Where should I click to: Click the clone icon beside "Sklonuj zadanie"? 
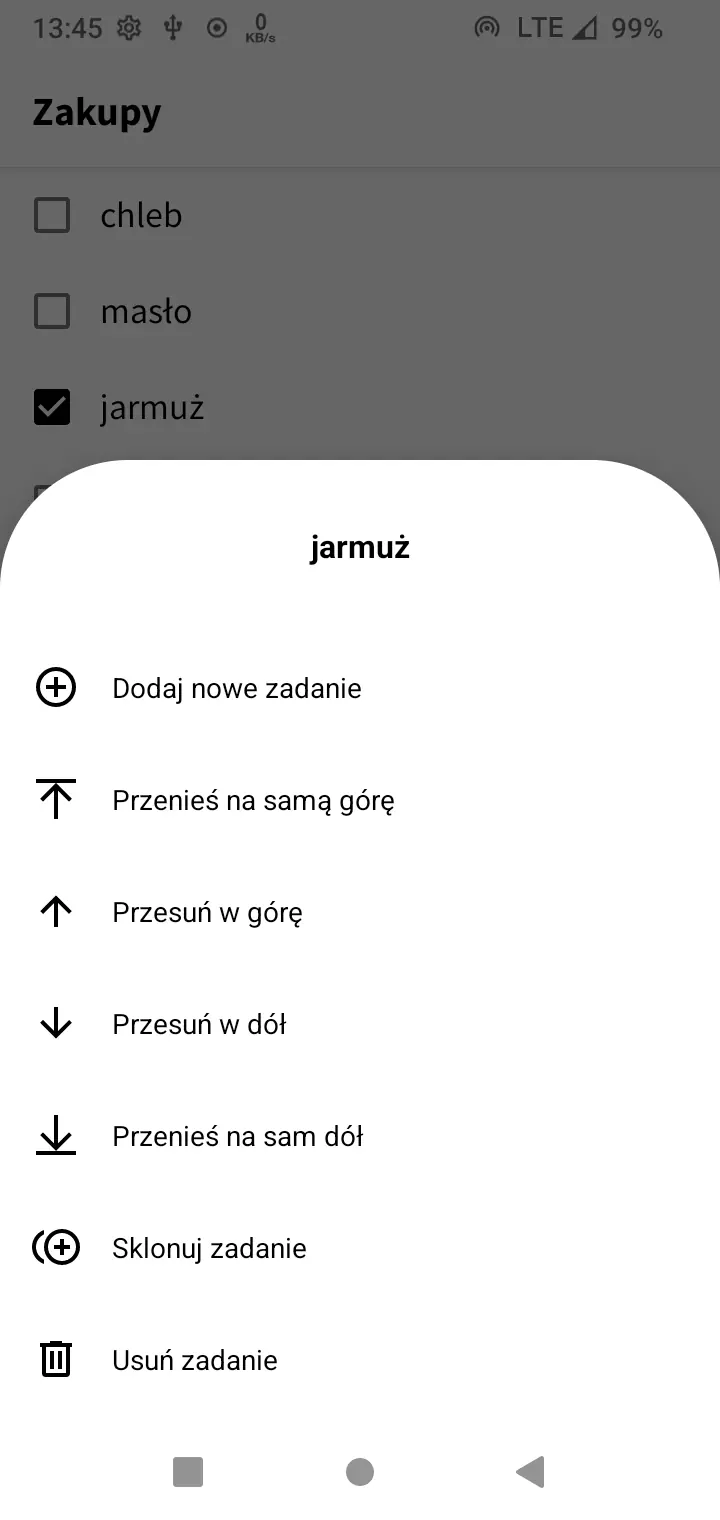pos(57,1247)
